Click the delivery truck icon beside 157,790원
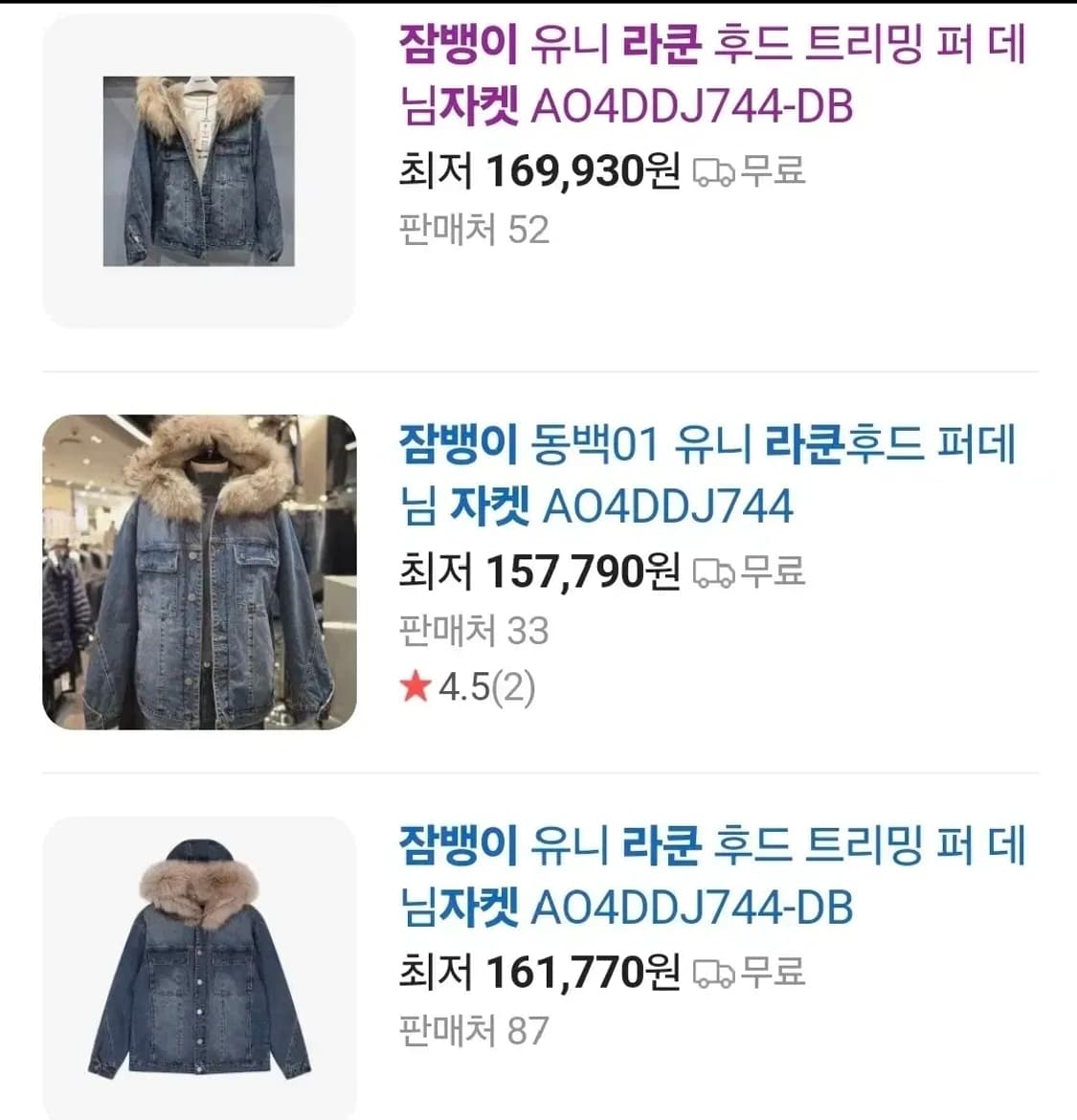 tap(716, 573)
